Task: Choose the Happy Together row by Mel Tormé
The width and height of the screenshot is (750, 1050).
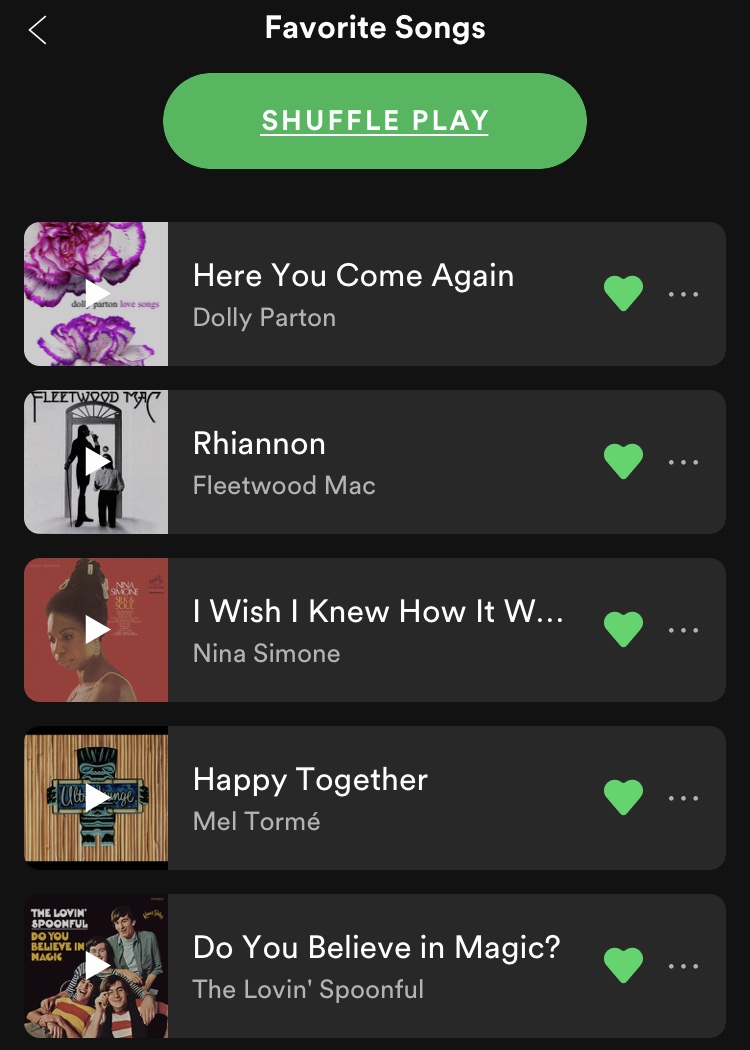Action: pos(380,798)
